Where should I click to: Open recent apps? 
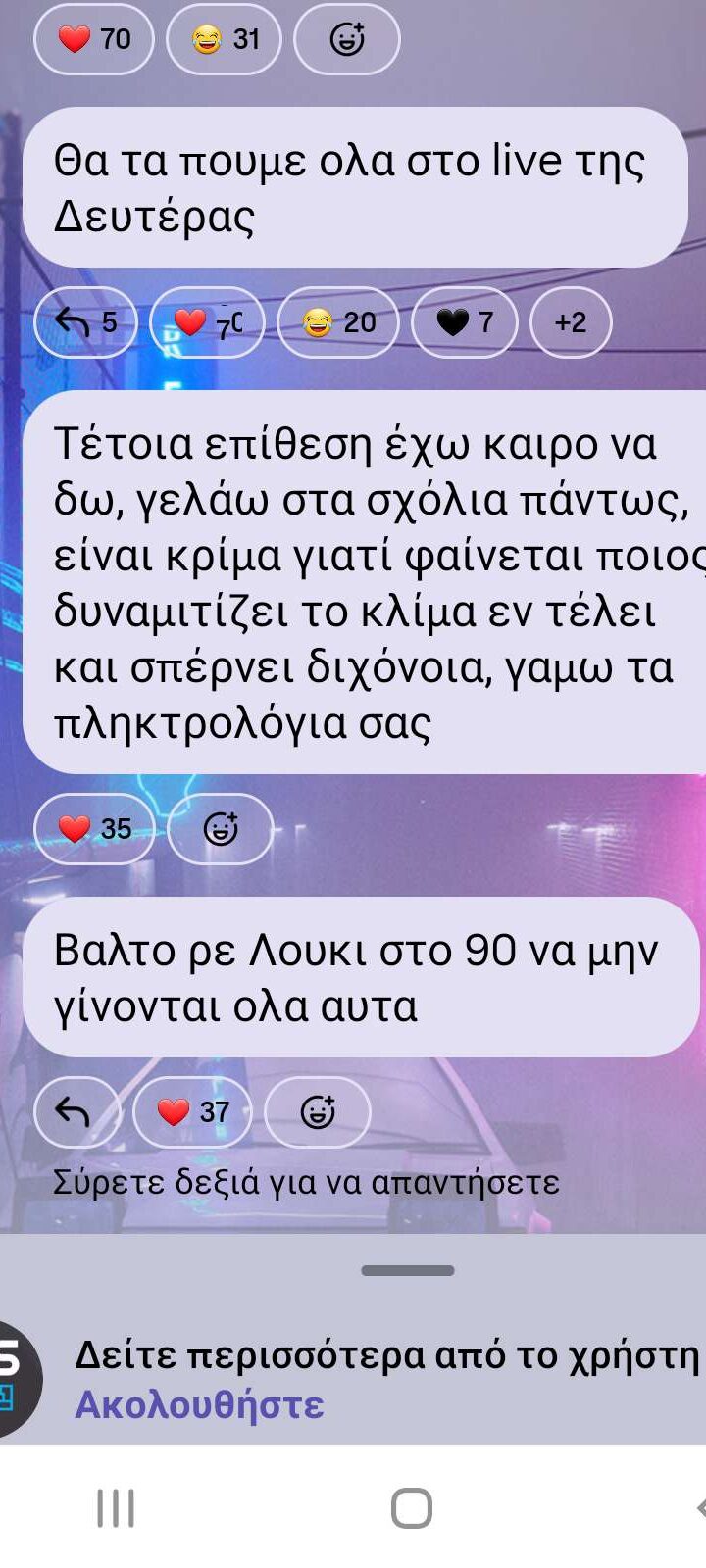pos(116,1508)
